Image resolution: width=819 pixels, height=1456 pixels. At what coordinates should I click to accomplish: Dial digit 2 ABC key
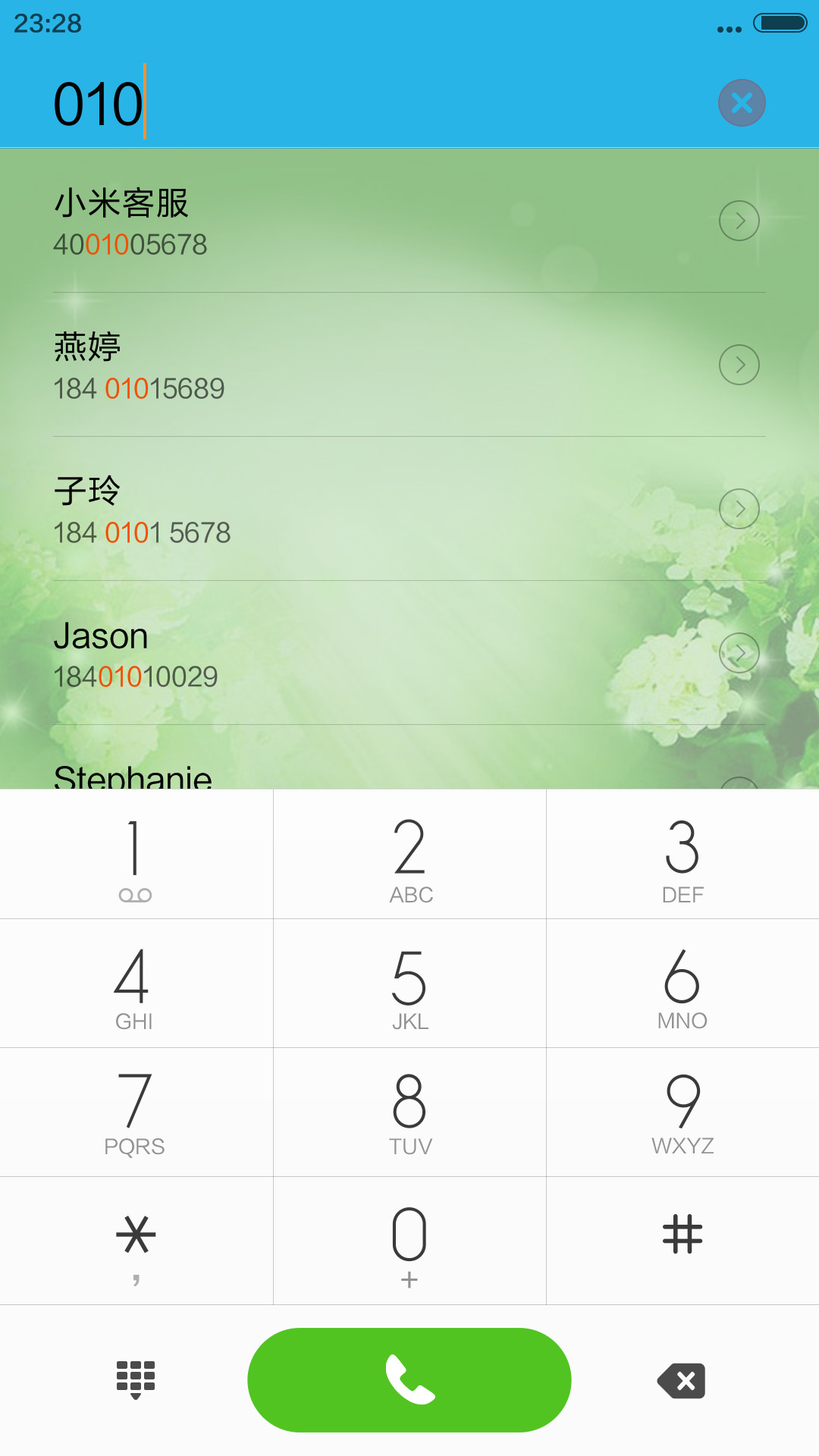[x=409, y=854]
